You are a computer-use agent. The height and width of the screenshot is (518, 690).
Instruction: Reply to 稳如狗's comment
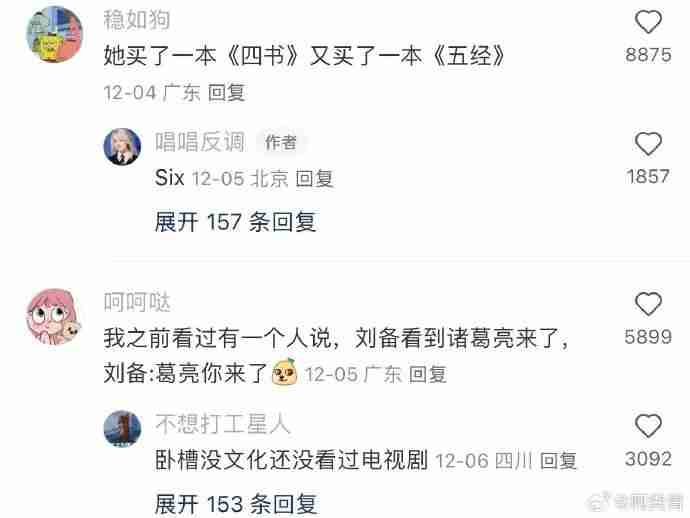click(228, 93)
